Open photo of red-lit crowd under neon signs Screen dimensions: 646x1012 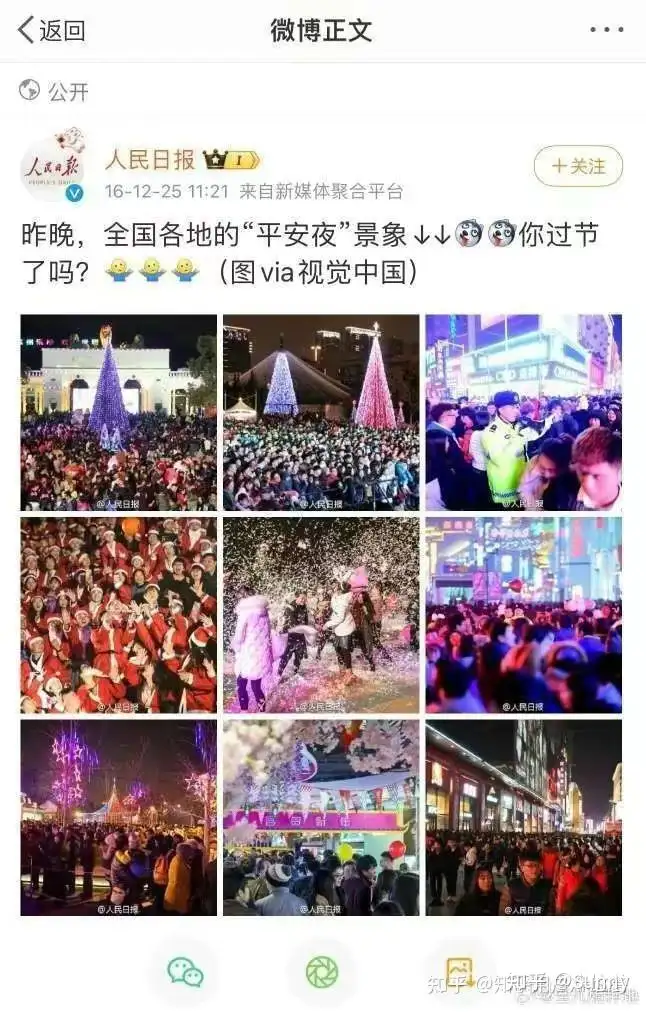[523, 614]
